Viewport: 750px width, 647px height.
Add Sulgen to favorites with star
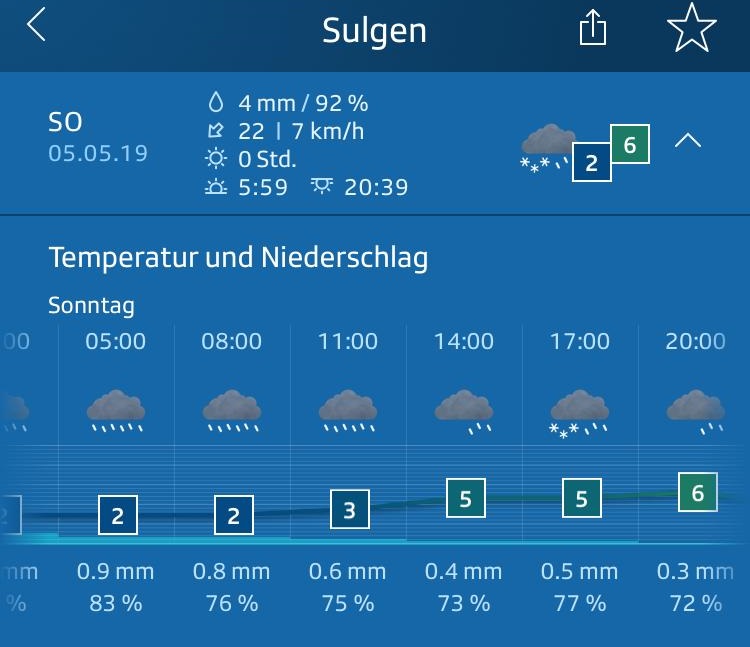pyautogui.click(x=692, y=28)
